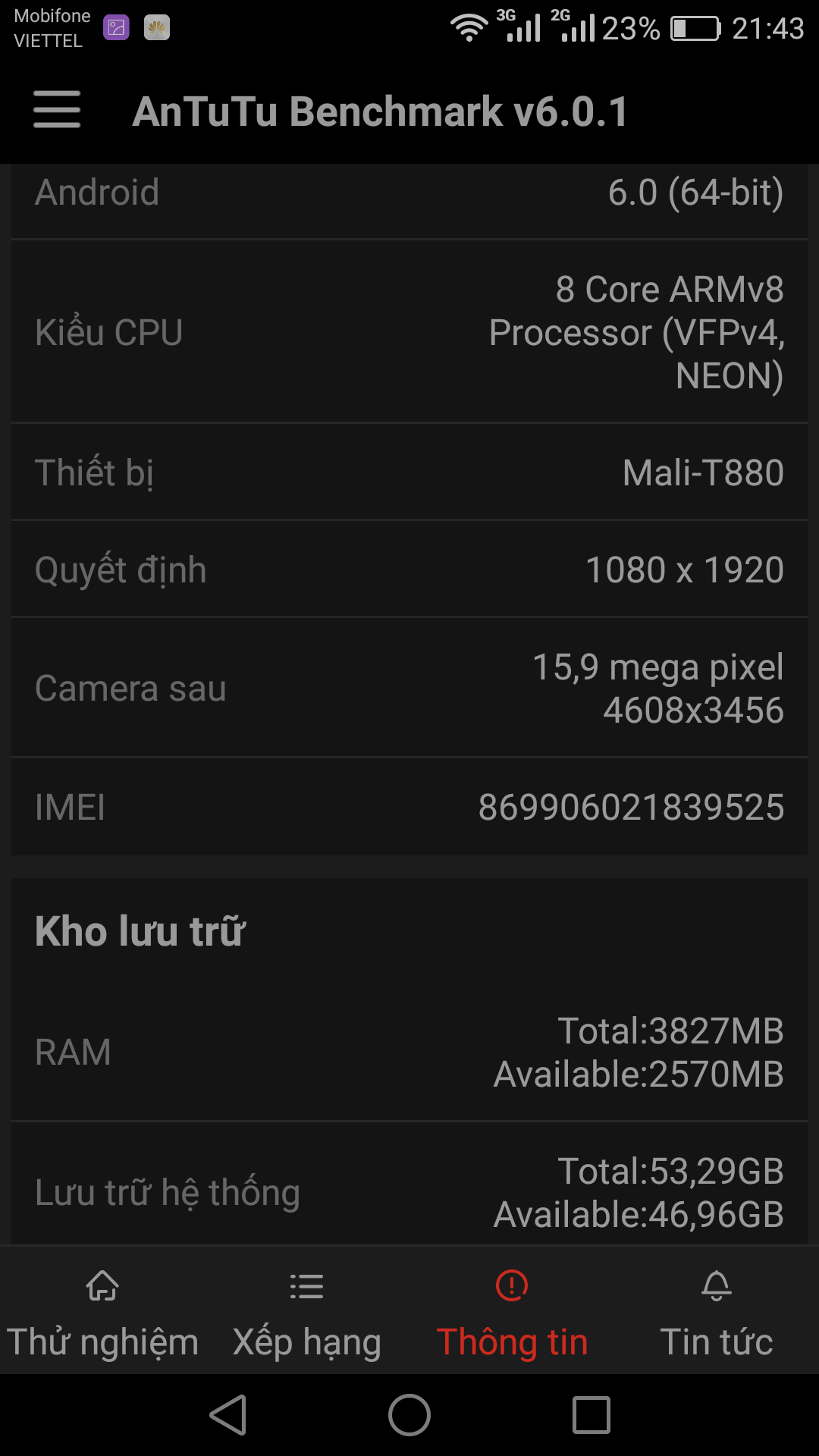Open the hamburger drawer menu
This screenshot has width=819, height=1456.
tap(57, 110)
